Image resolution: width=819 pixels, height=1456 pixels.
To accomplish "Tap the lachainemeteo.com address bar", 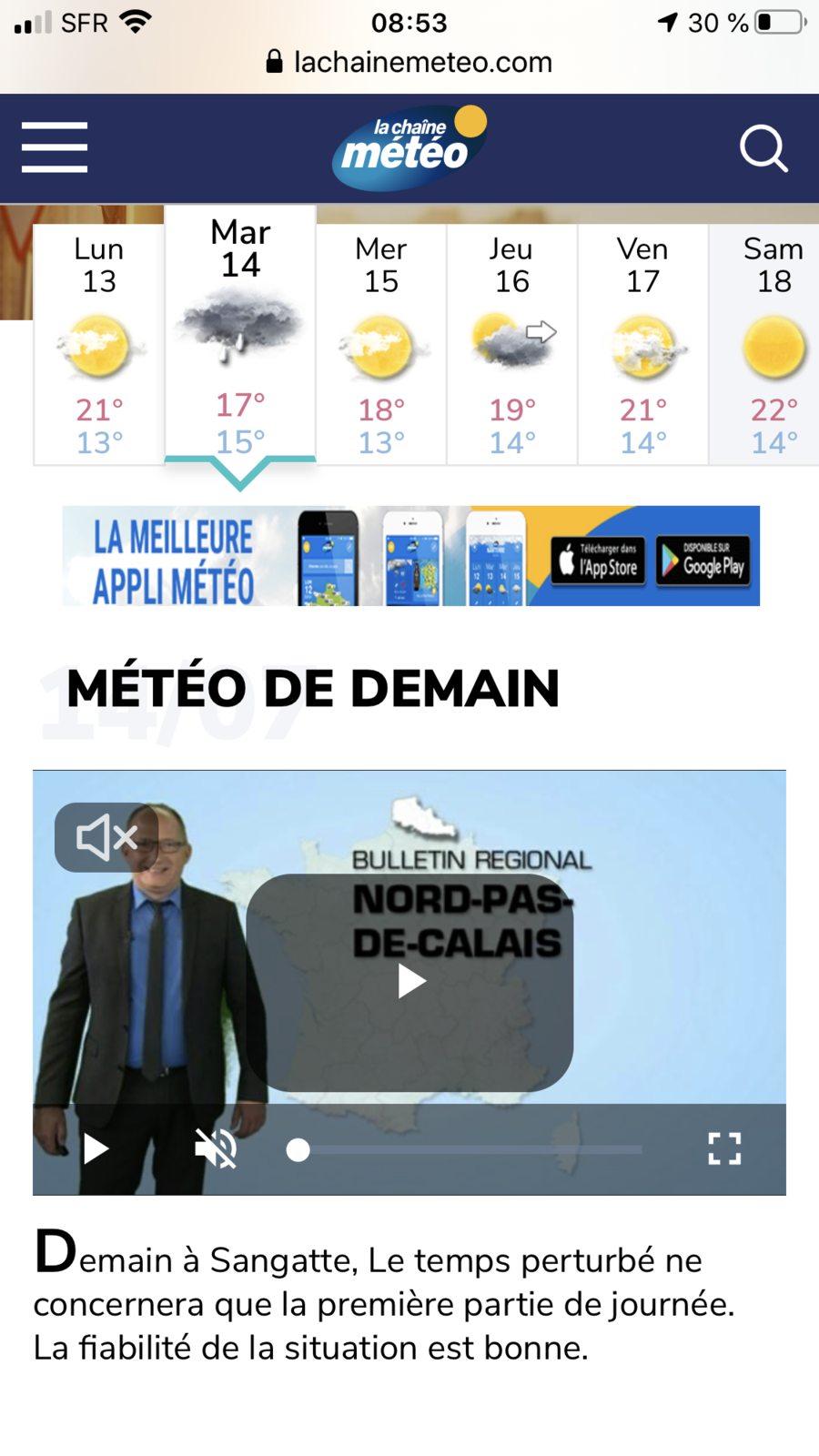I will pyautogui.click(x=409, y=62).
